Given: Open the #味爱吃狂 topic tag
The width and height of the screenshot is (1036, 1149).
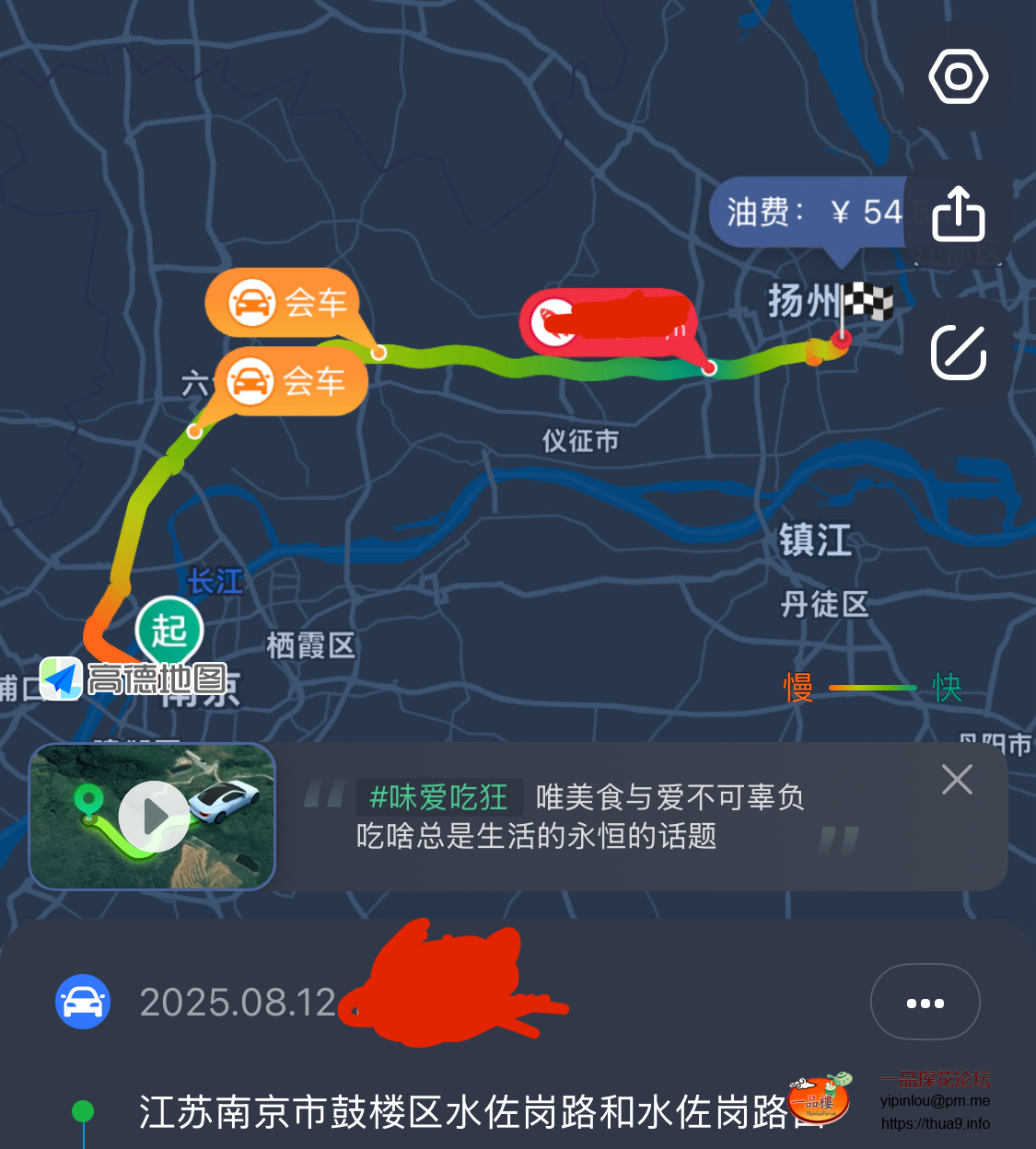Looking at the screenshot, I should (x=439, y=797).
